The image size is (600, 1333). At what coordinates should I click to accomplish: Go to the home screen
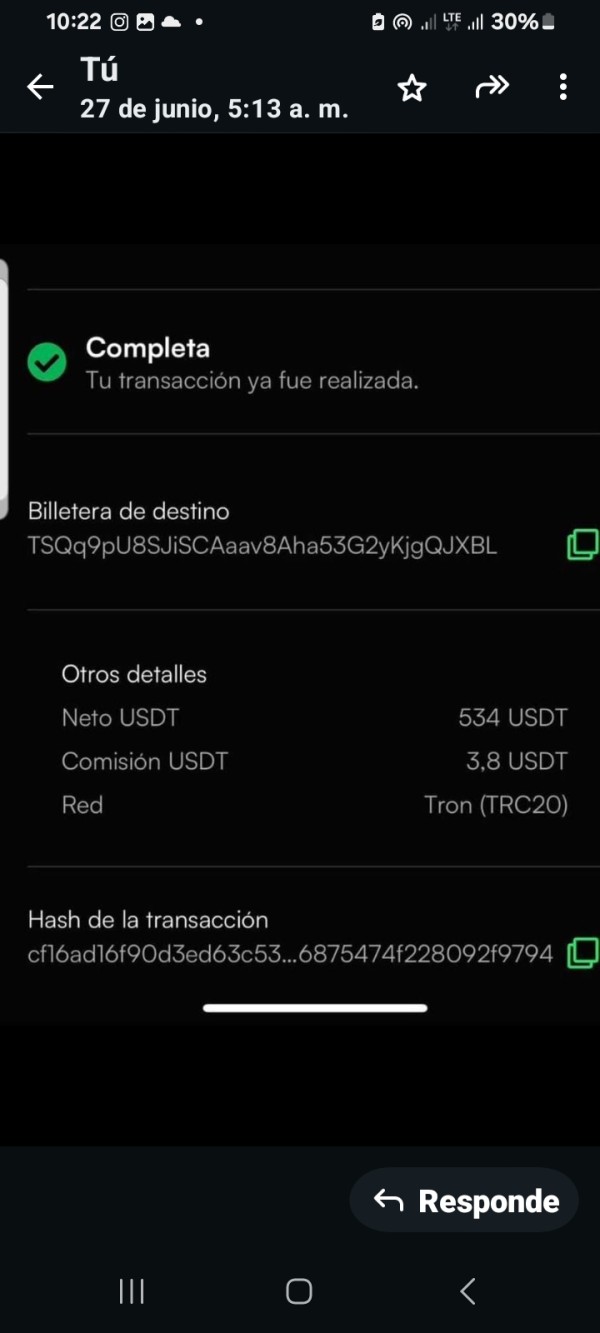coord(299,1291)
